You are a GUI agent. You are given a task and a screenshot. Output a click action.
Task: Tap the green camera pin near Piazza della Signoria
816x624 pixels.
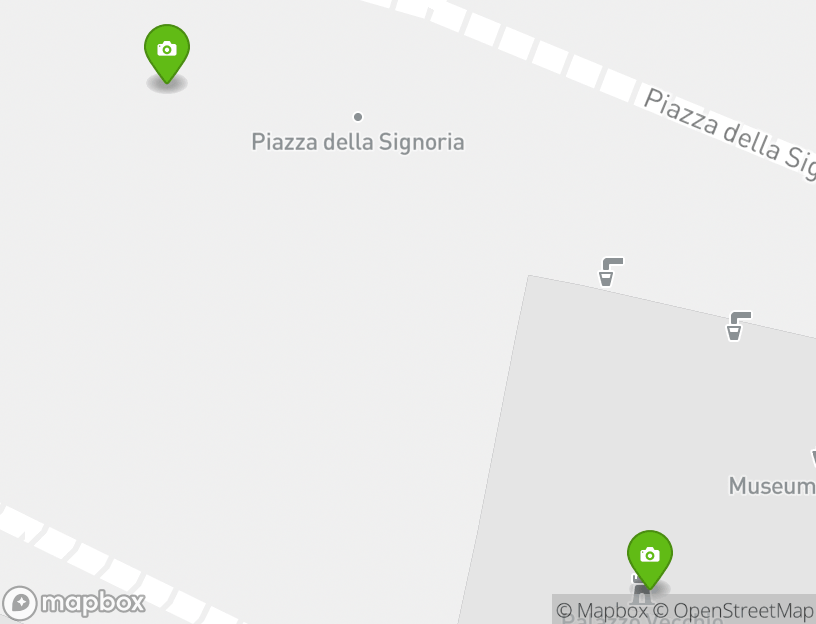coord(167,50)
